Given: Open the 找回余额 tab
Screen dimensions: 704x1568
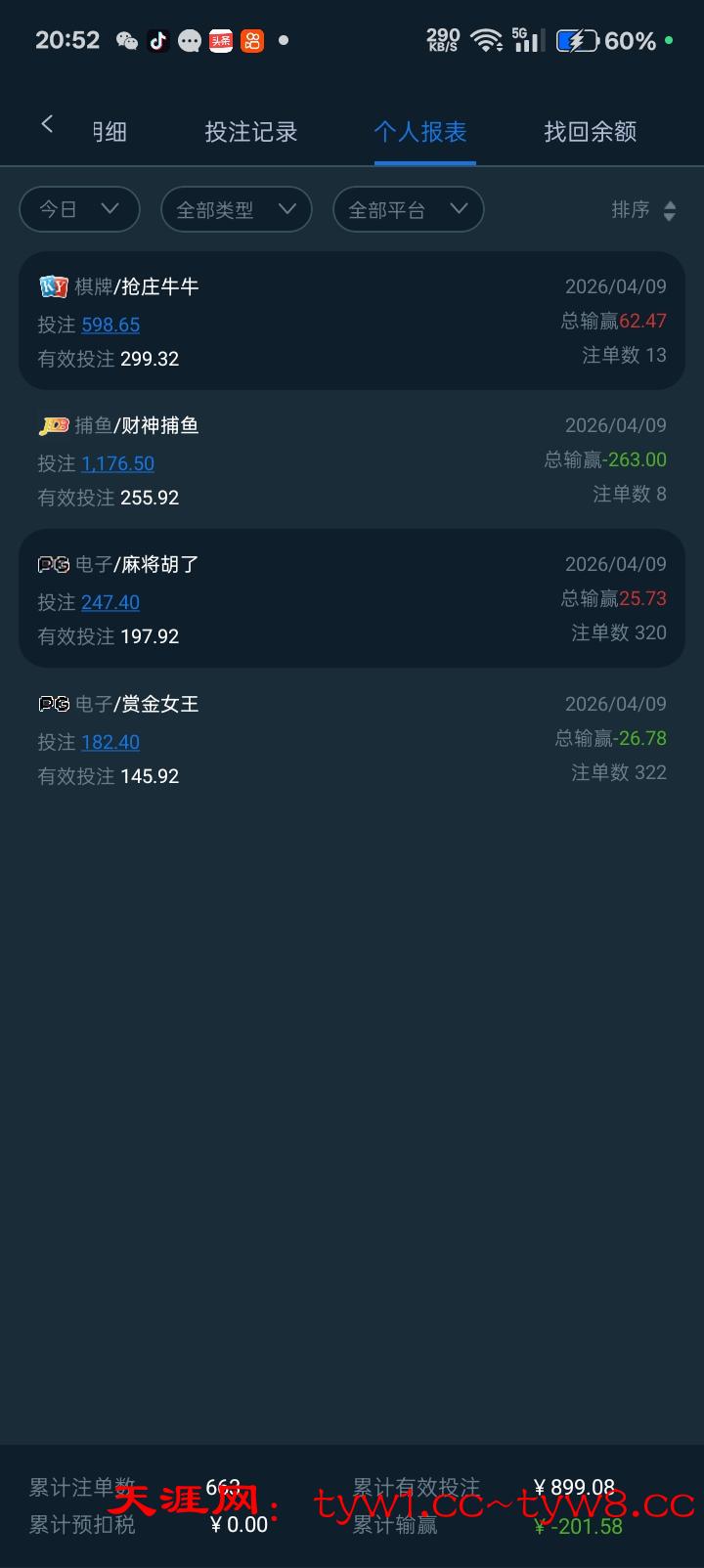Looking at the screenshot, I should pos(590,132).
